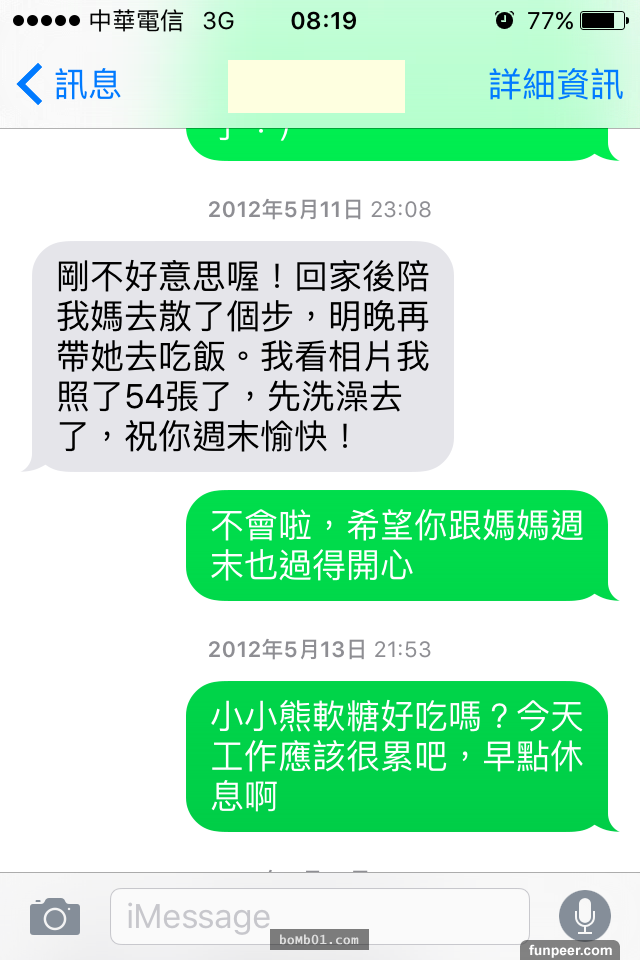Focus the iMessage text field
This screenshot has height=960, width=640.
click(x=318, y=916)
